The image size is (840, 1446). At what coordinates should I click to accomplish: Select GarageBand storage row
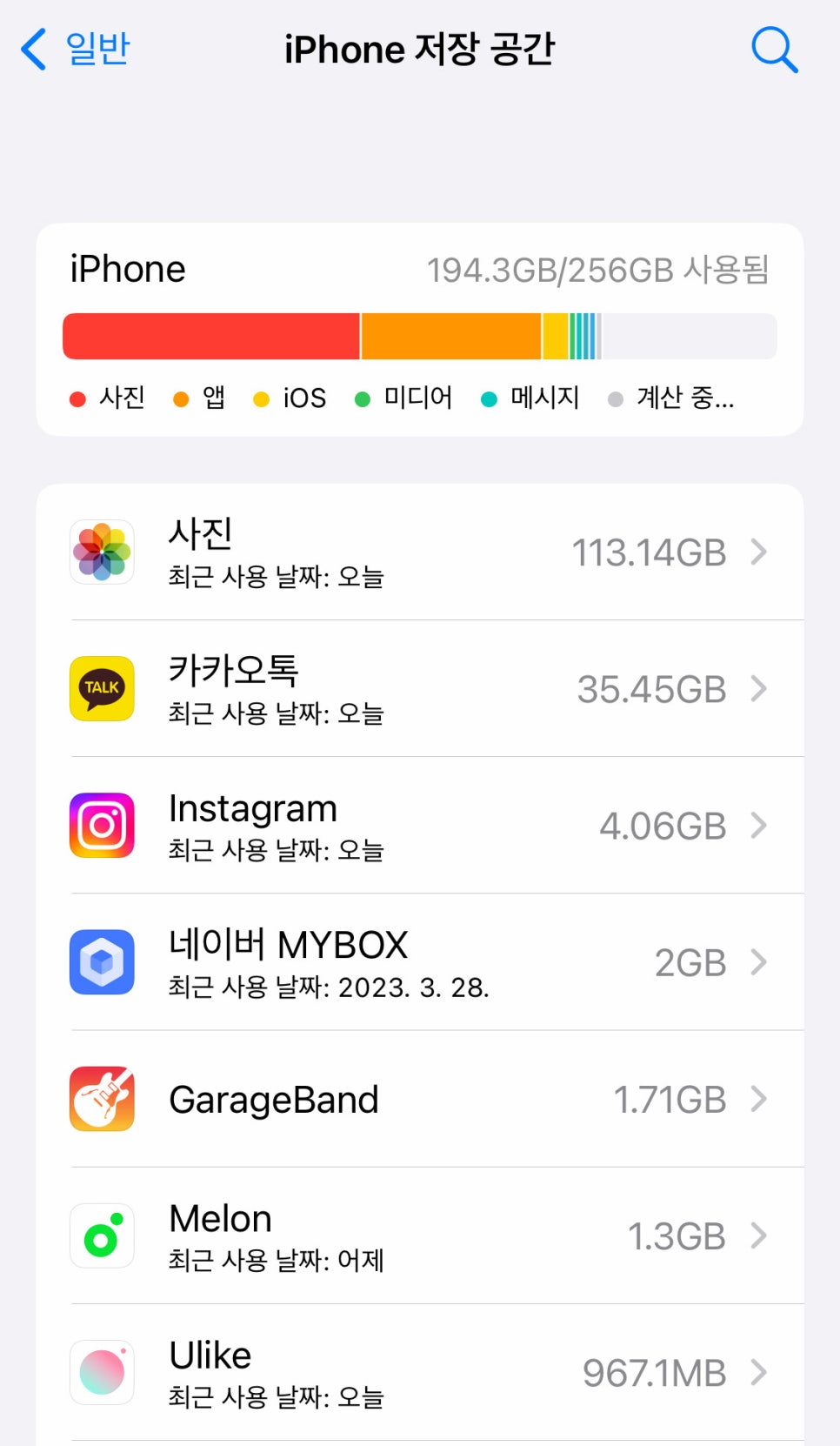pos(419,1099)
